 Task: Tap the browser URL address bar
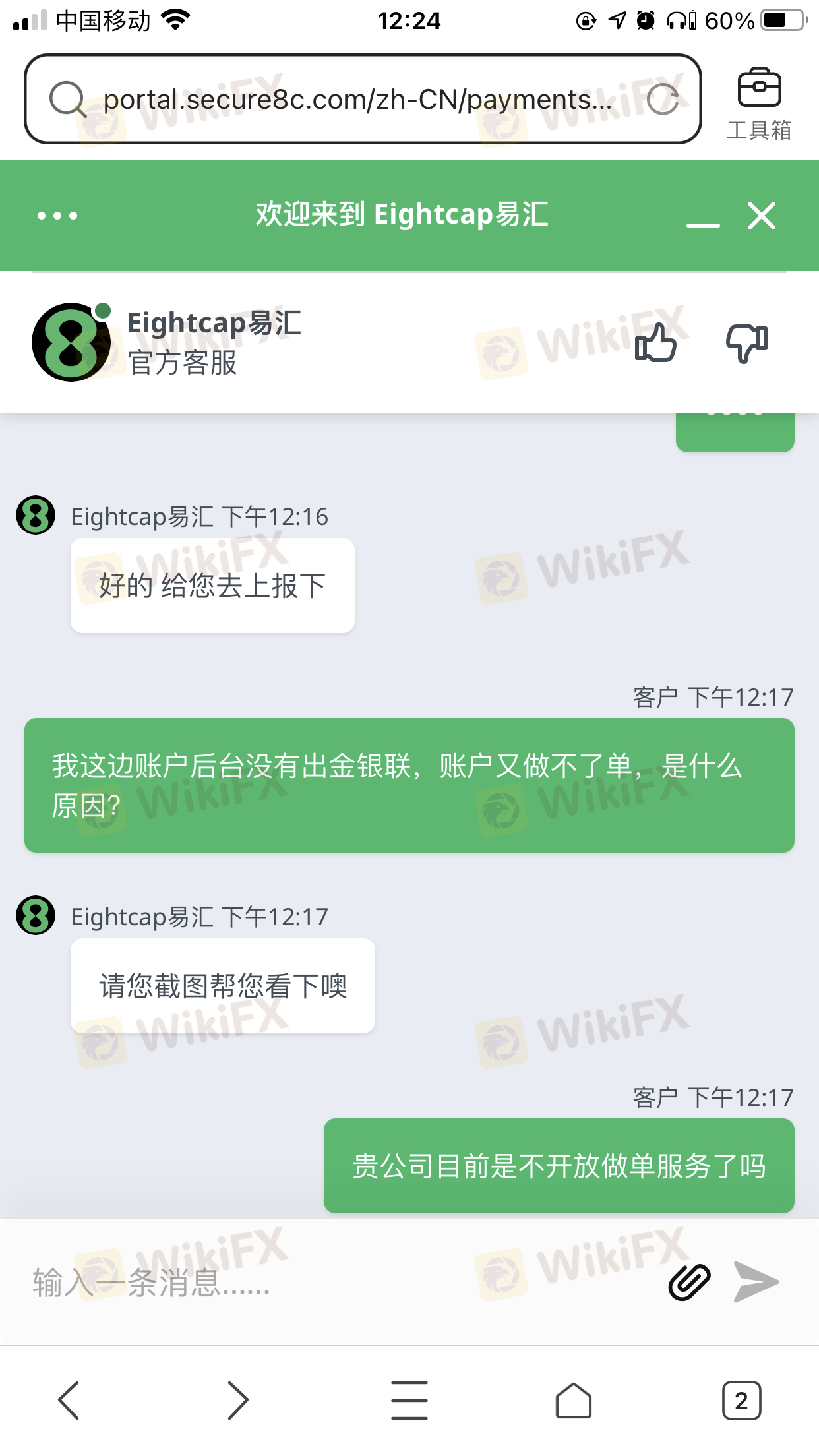click(356, 100)
